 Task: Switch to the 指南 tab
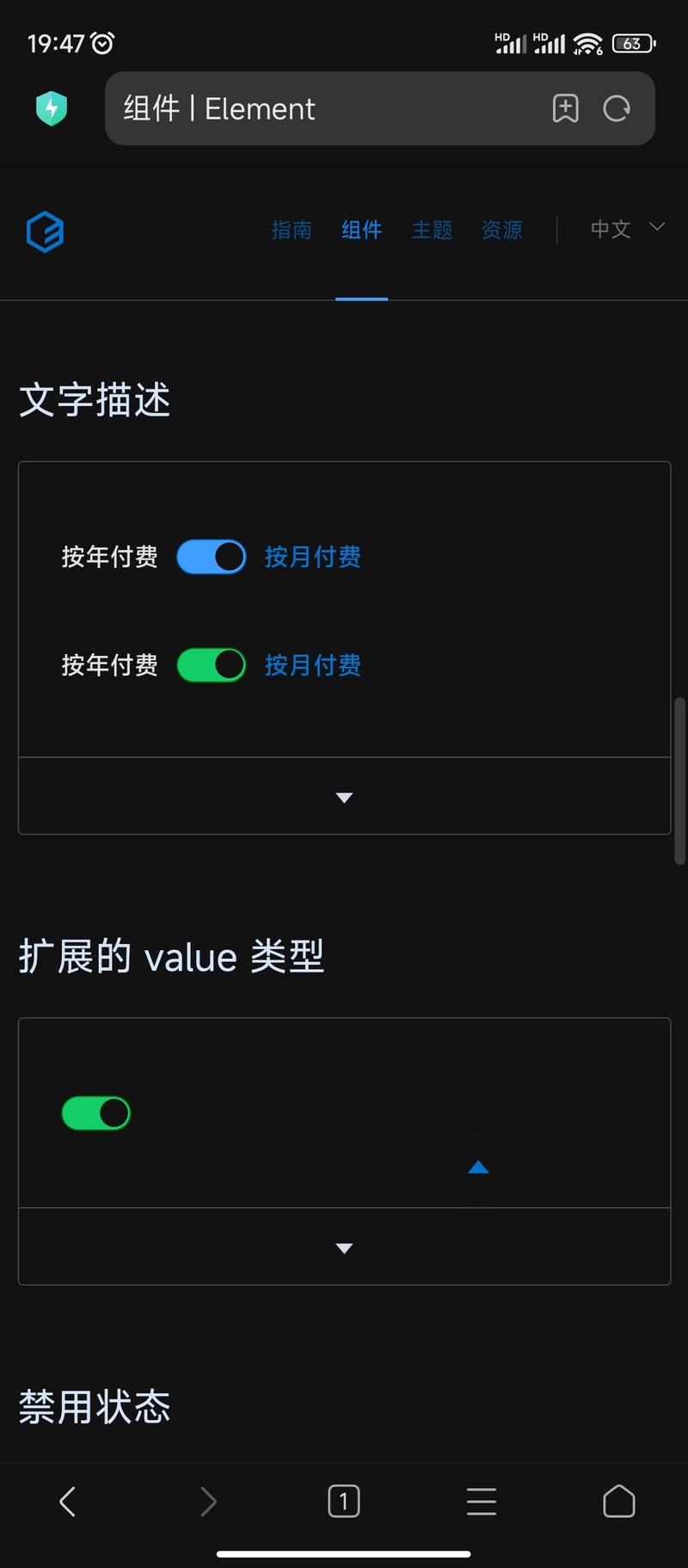point(292,230)
